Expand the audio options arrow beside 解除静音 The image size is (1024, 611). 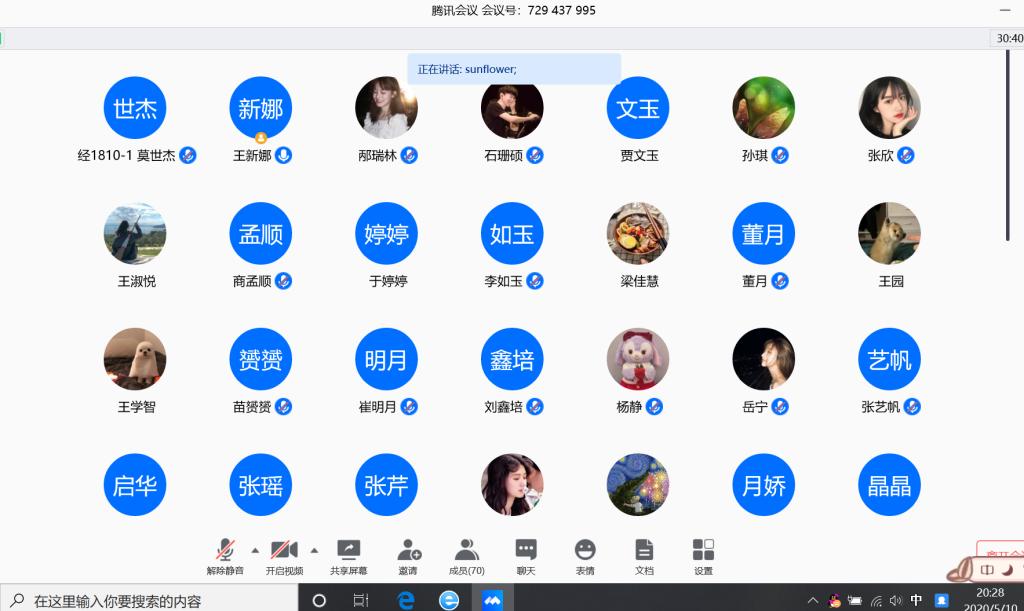(x=255, y=550)
